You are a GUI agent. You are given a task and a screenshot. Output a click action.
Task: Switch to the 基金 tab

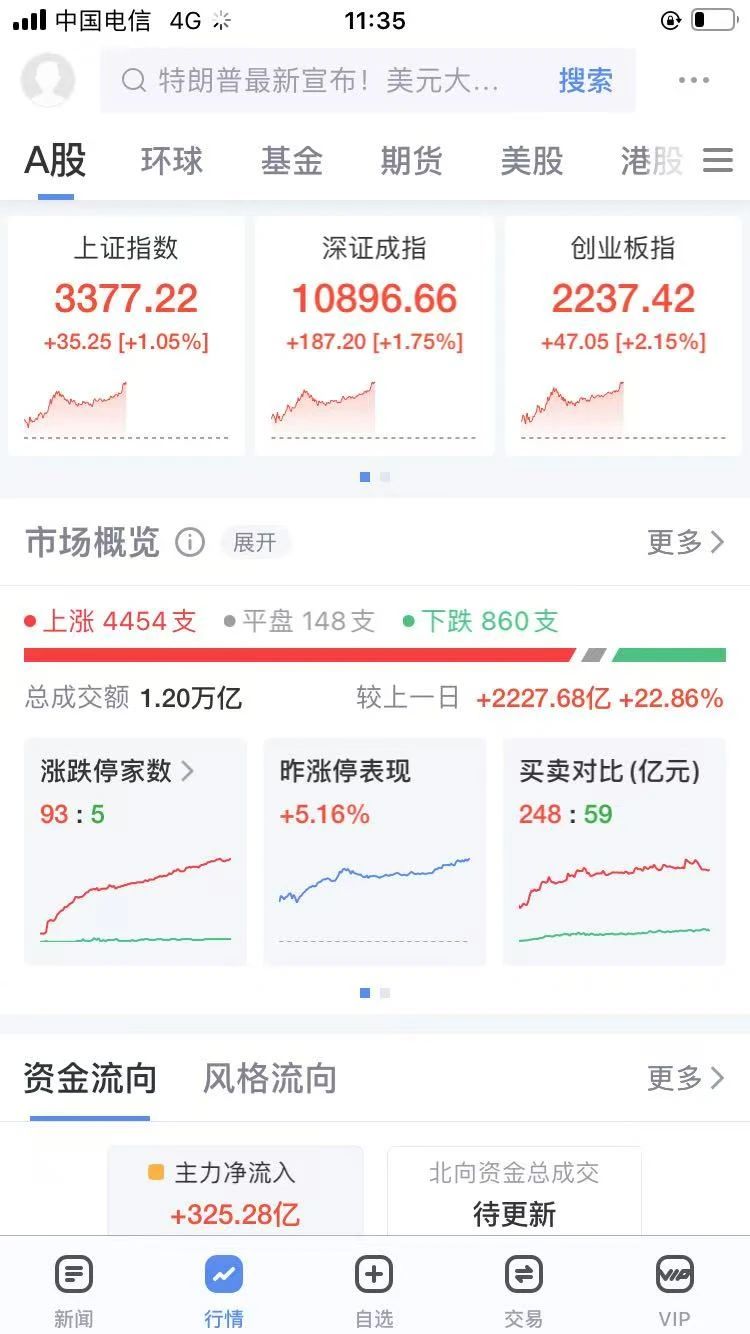pos(292,160)
